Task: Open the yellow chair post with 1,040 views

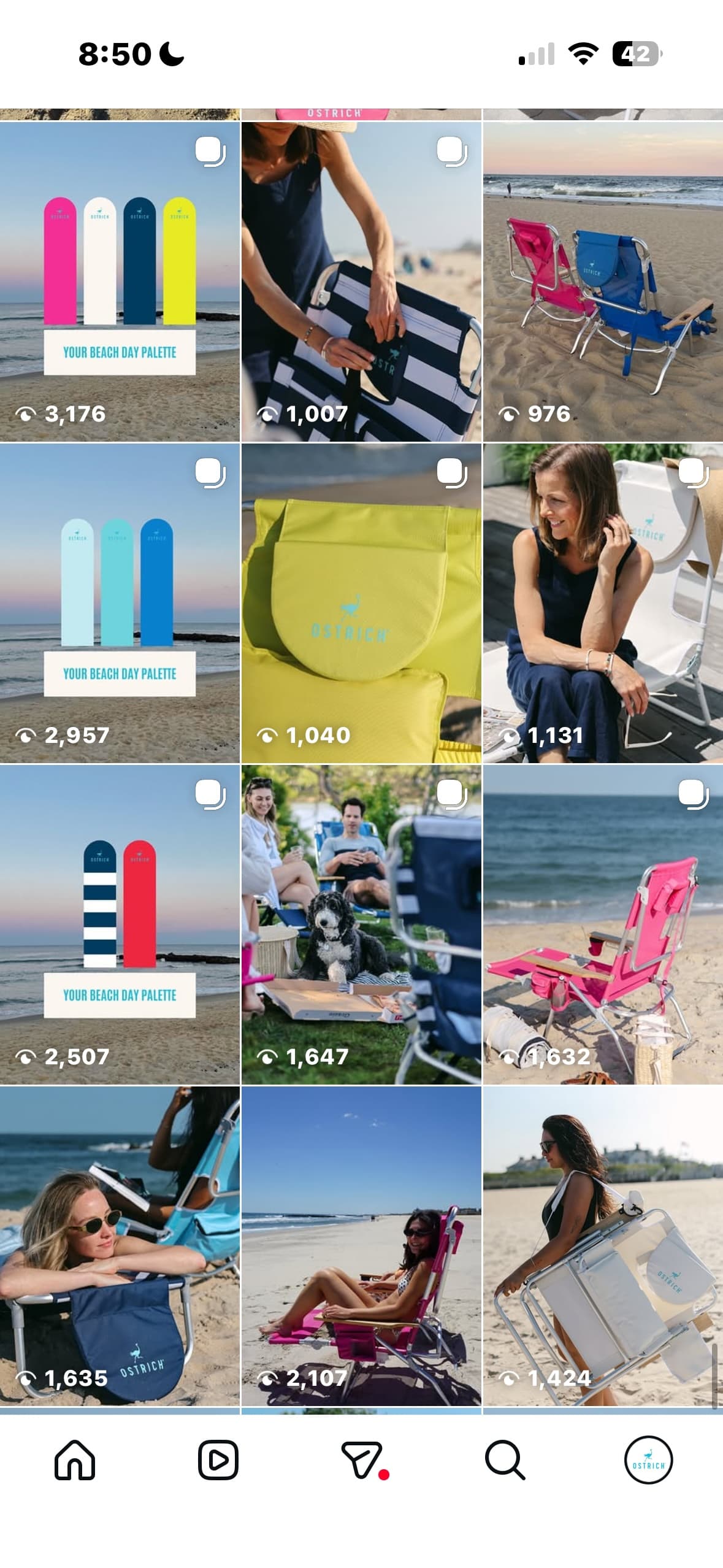Action: coord(361,603)
